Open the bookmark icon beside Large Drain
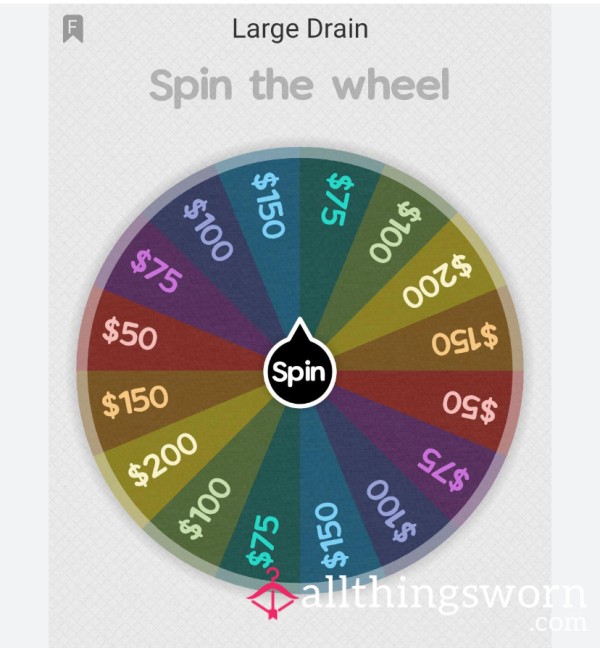The width and height of the screenshot is (600, 648). pos(73,29)
